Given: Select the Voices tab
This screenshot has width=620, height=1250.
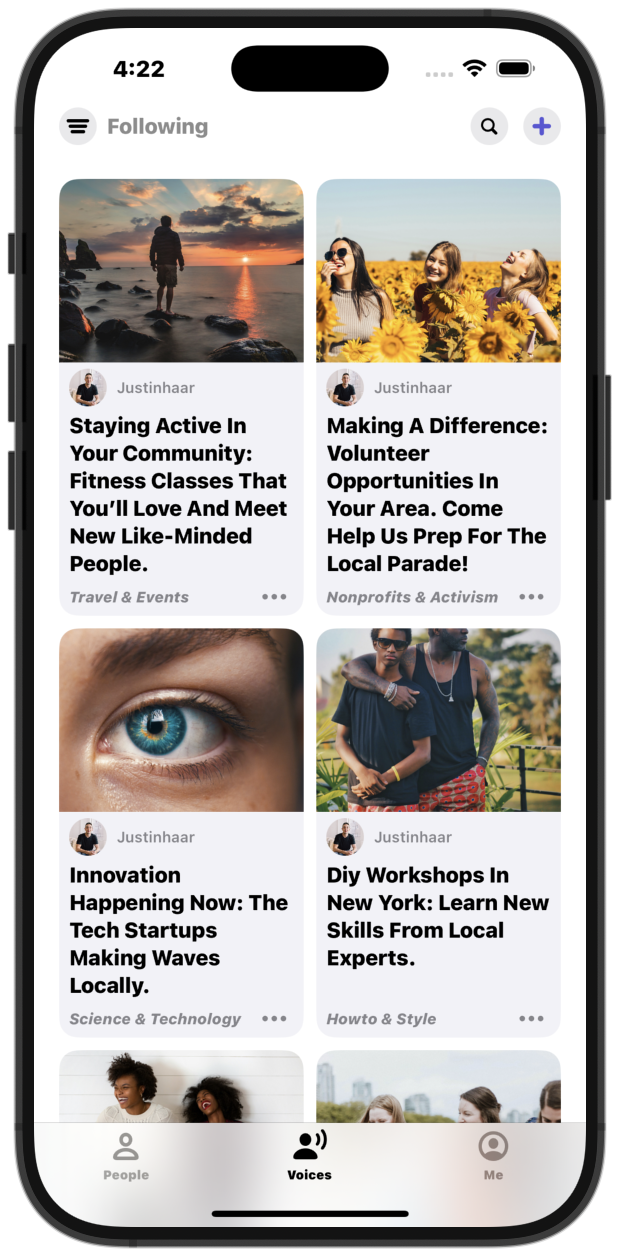Looking at the screenshot, I should pyautogui.click(x=309, y=1156).
